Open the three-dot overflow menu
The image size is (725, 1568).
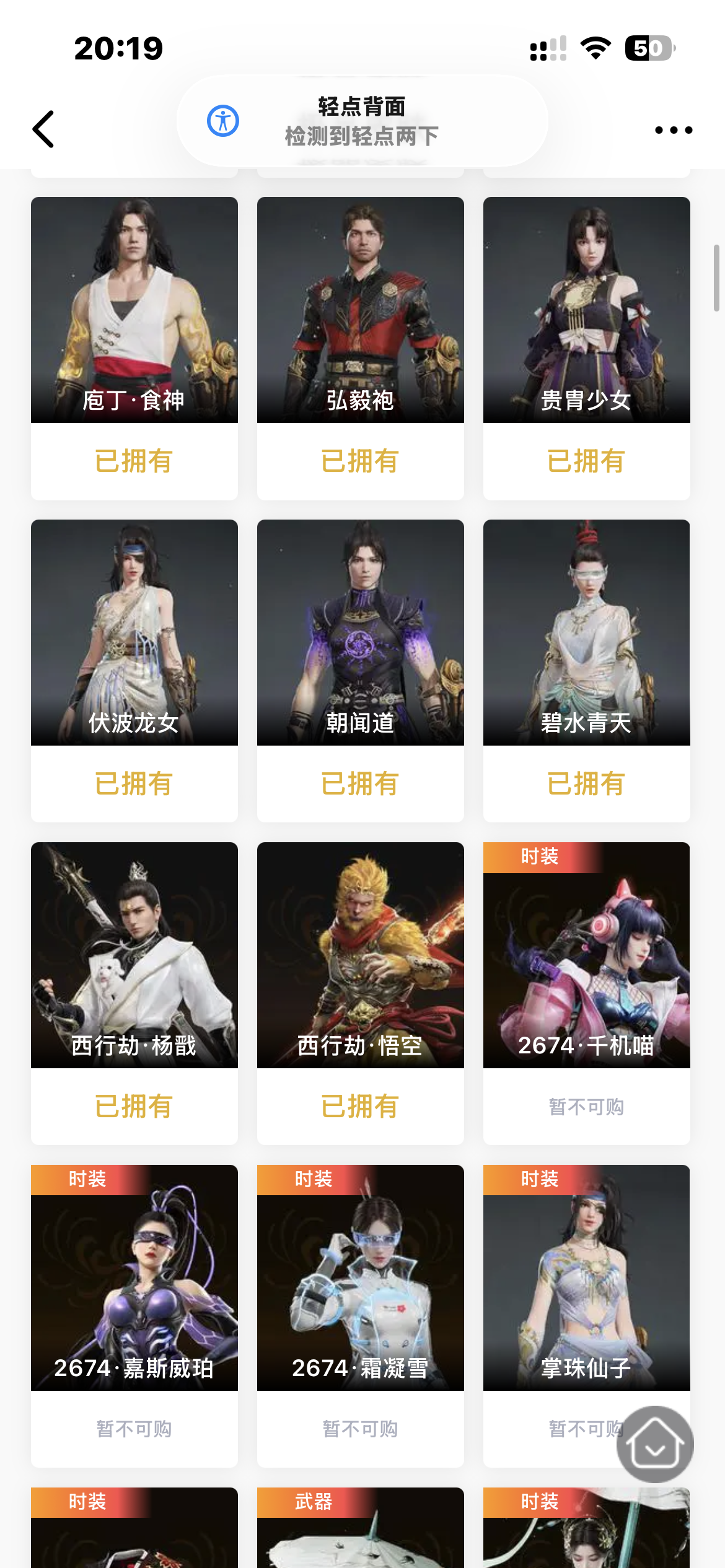point(673,130)
